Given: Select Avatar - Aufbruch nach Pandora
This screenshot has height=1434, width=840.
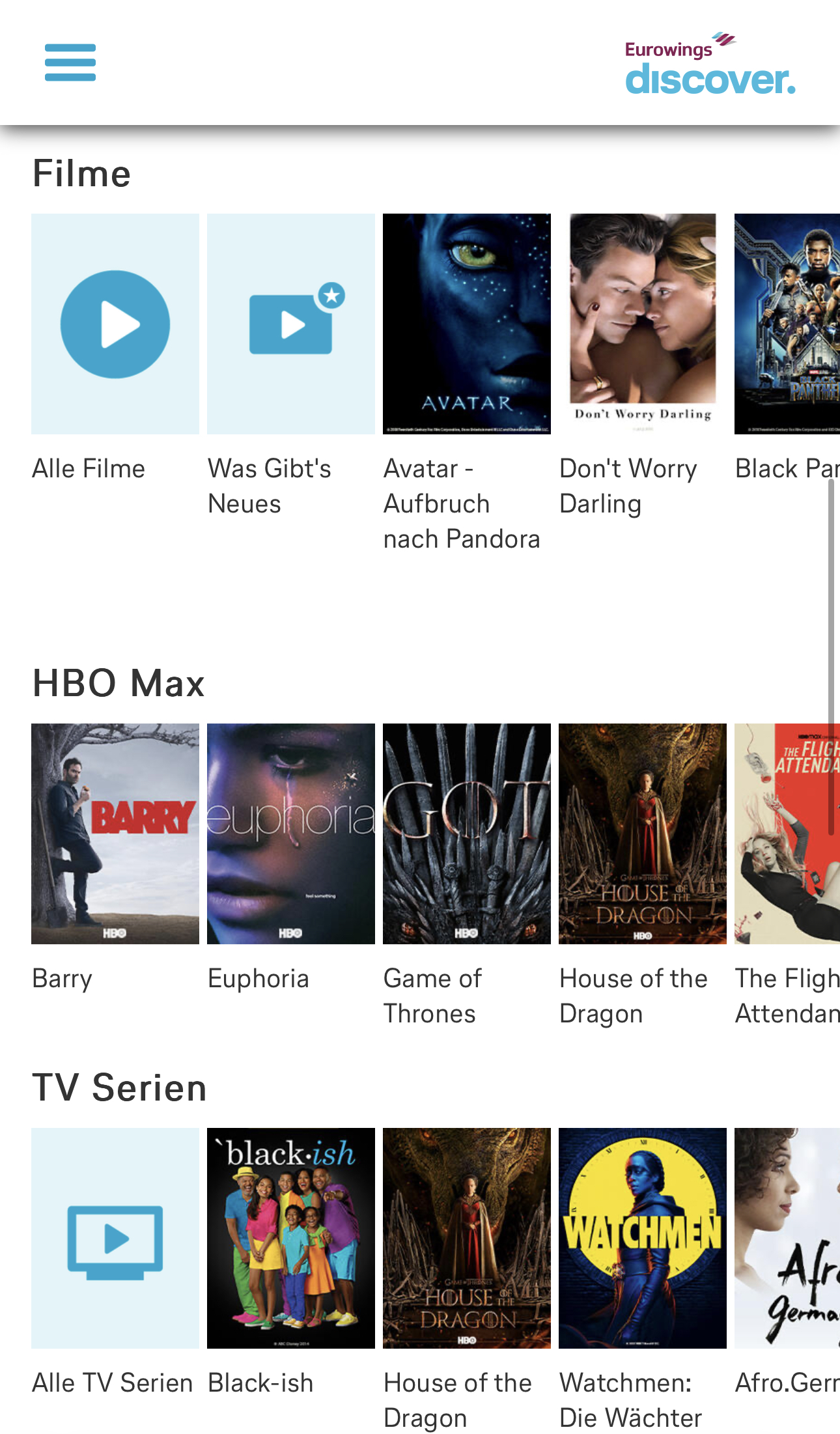Looking at the screenshot, I should (x=466, y=324).
